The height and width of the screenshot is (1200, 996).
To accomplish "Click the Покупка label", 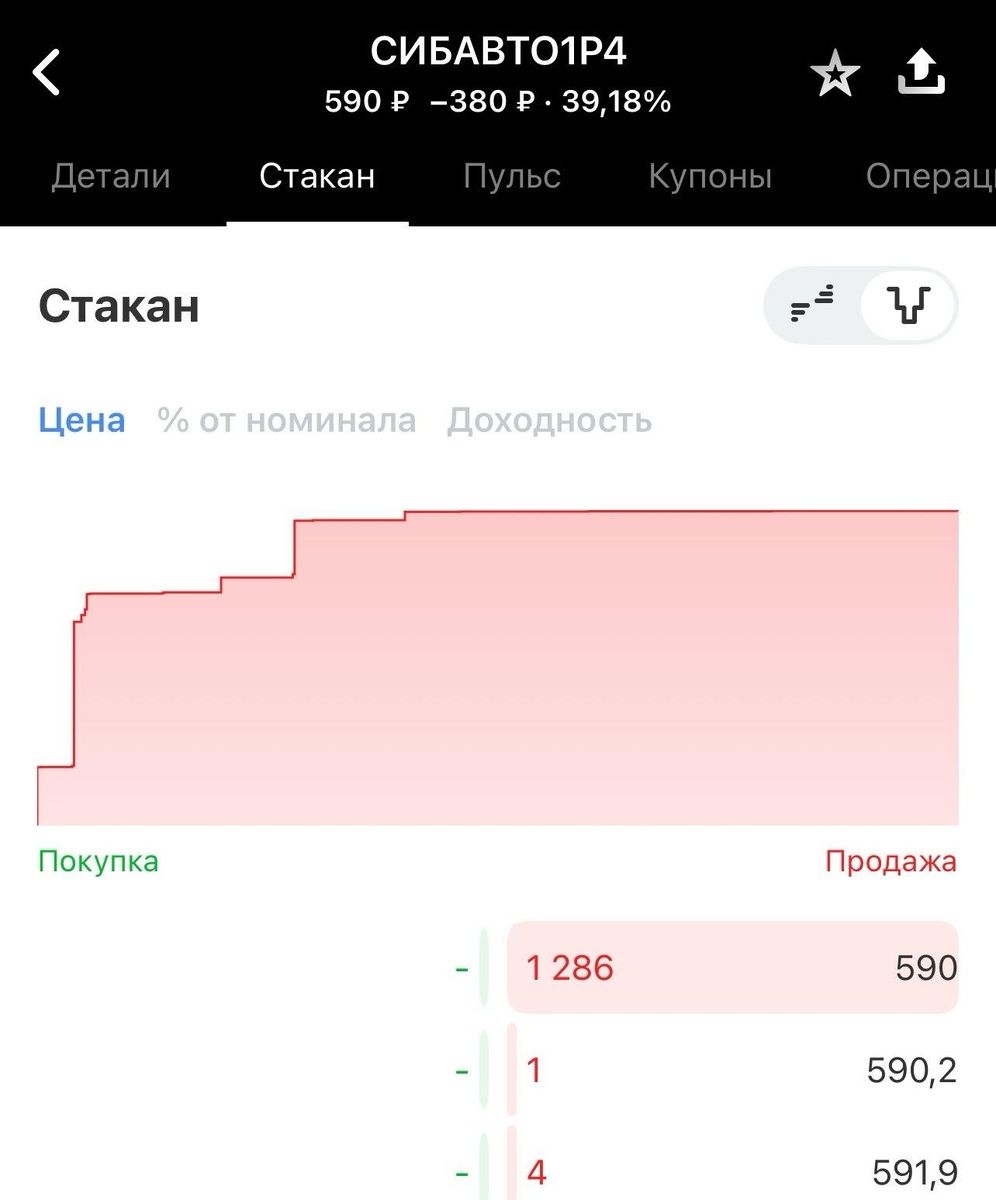I will point(97,861).
